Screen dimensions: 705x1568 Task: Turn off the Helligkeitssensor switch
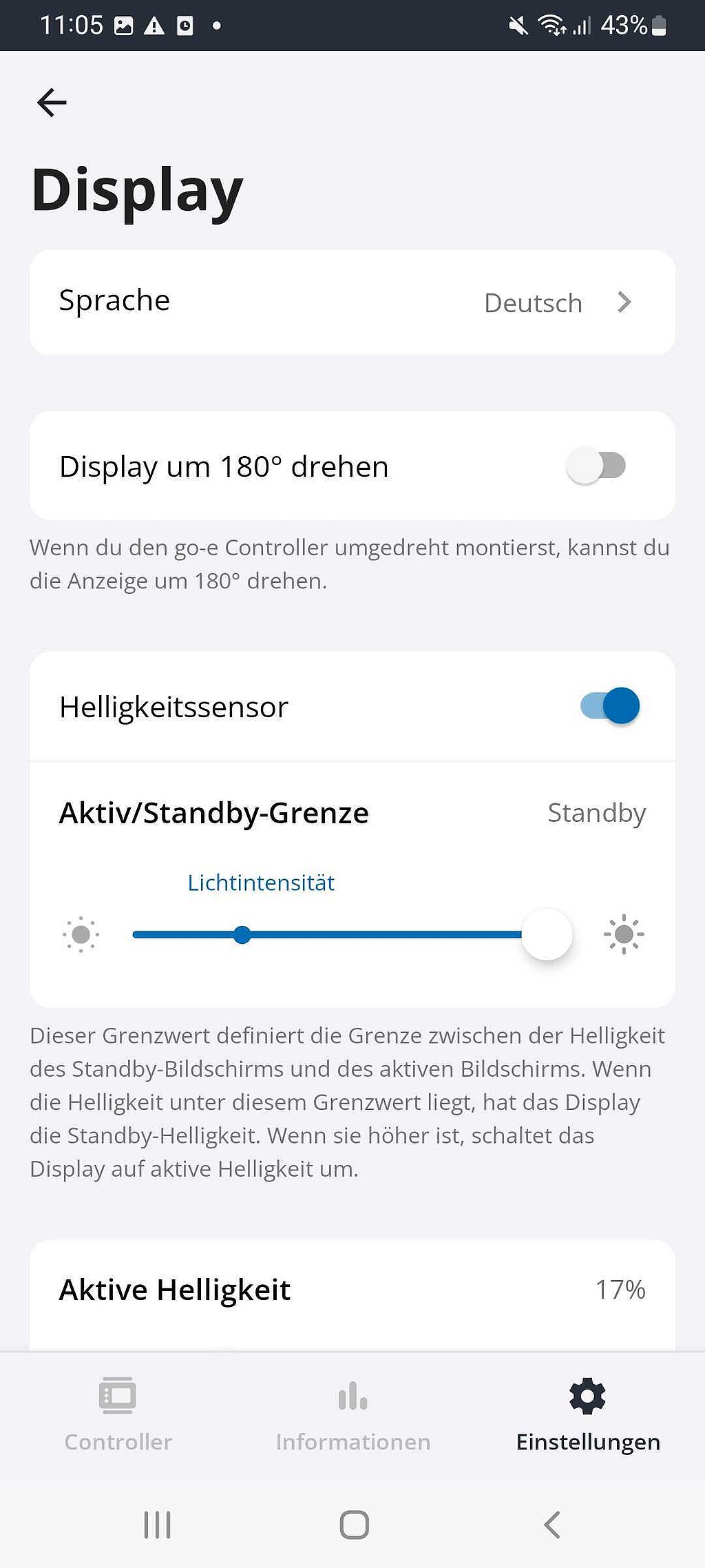[610, 706]
